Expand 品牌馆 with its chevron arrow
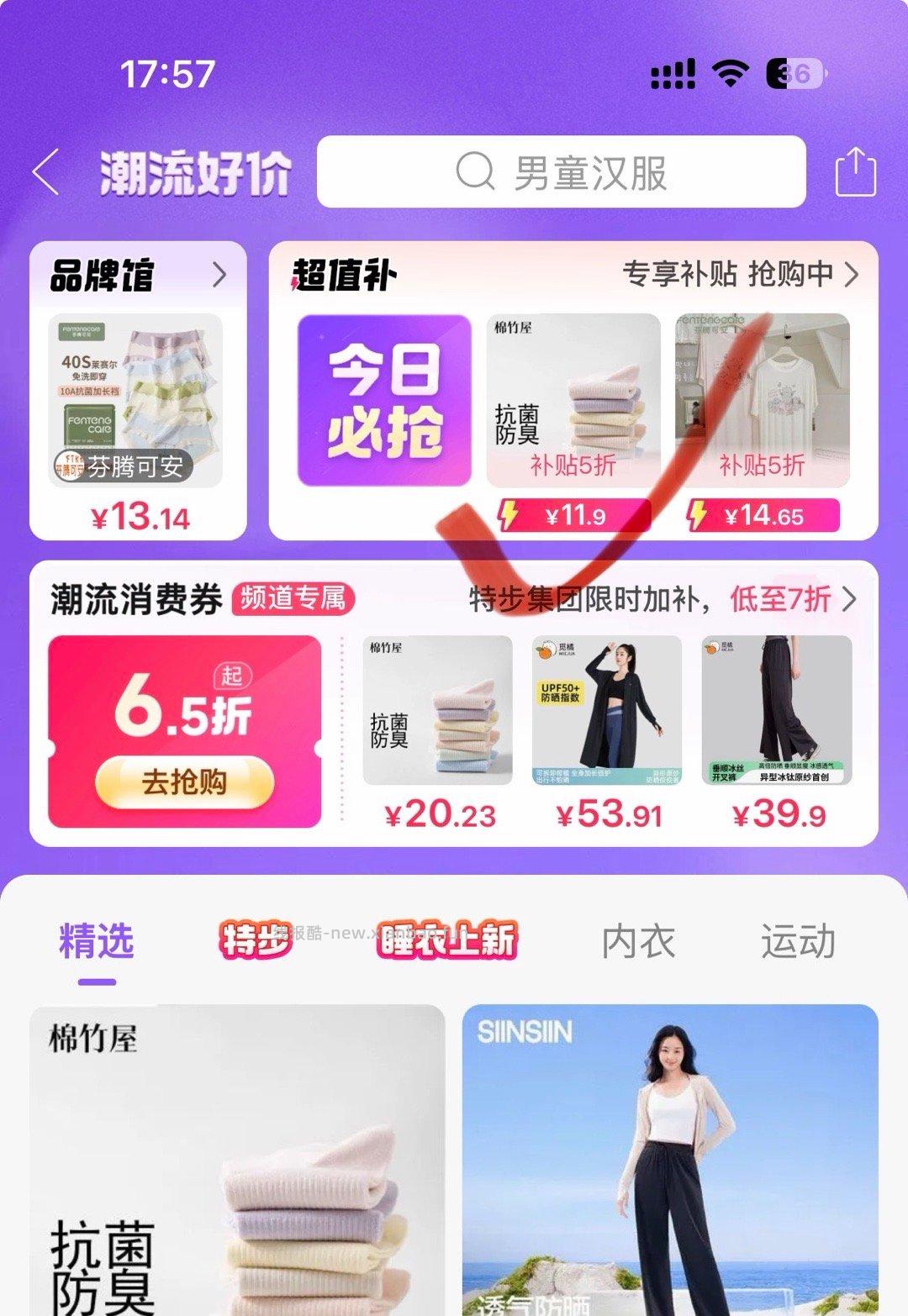The height and width of the screenshot is (1316, 908). pos(220,275)
